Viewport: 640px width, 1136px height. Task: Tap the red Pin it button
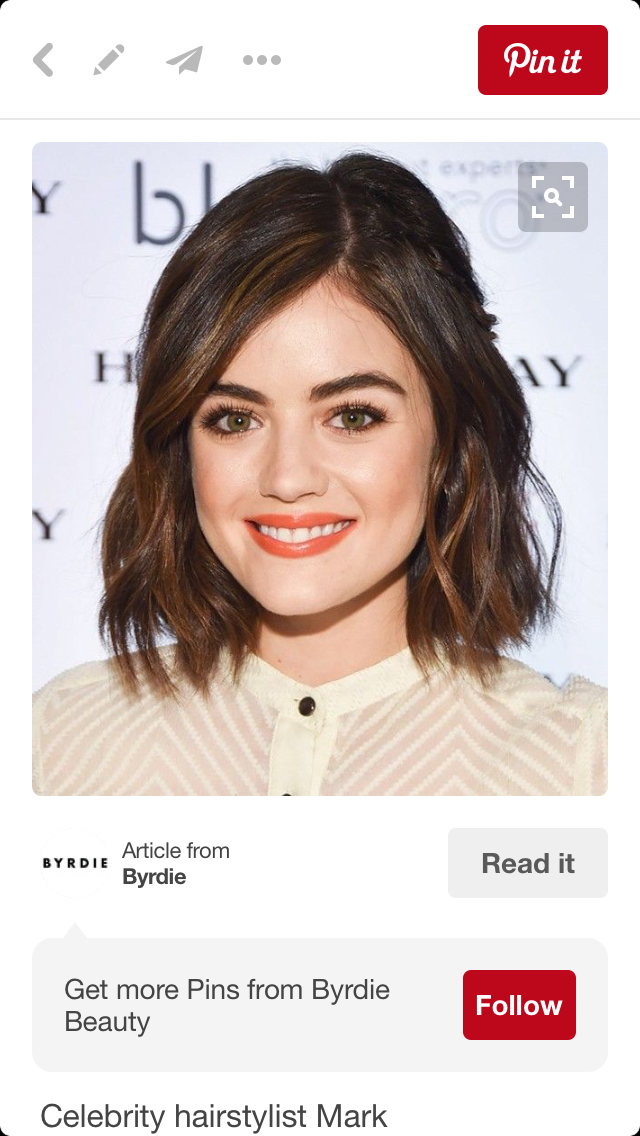[x=542, y=60]
